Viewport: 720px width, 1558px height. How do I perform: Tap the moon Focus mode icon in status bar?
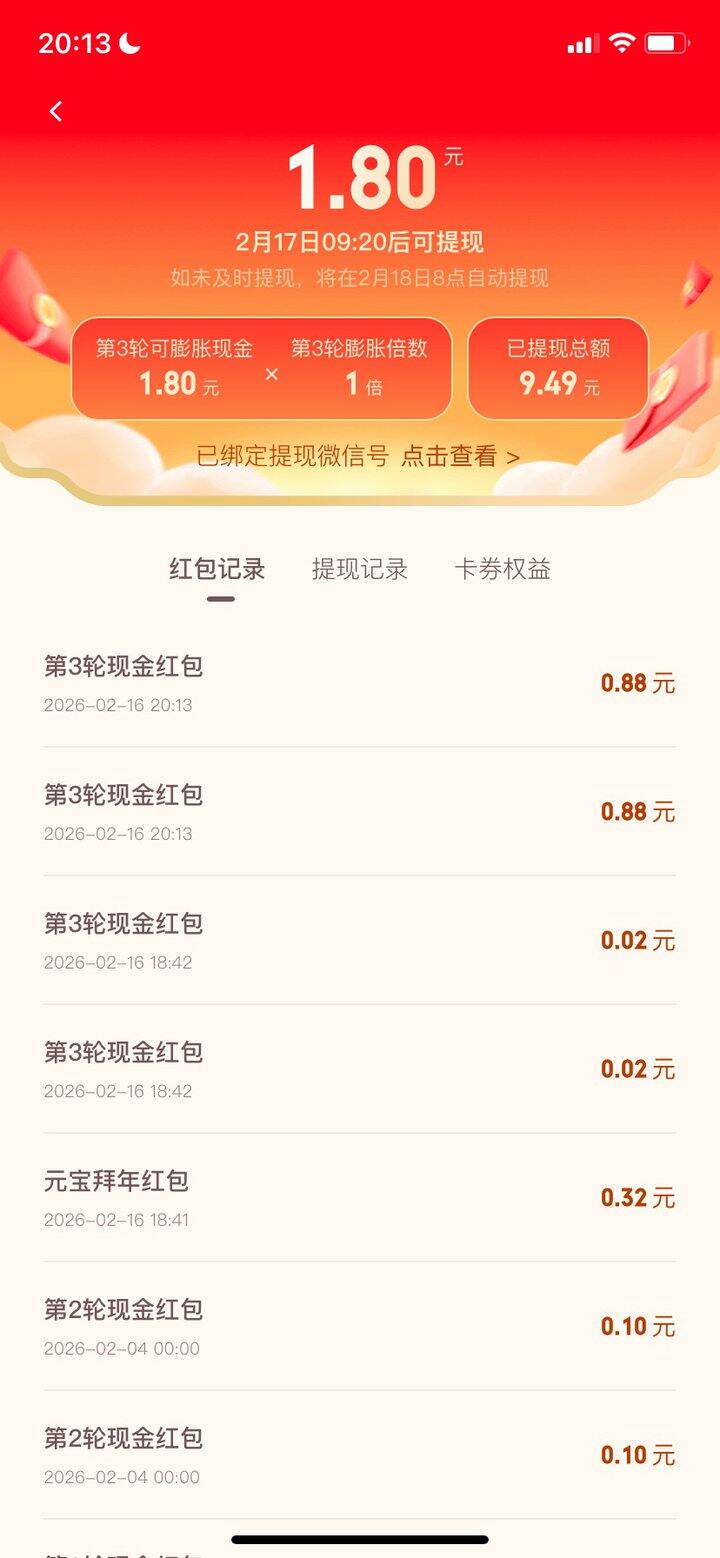127,43
